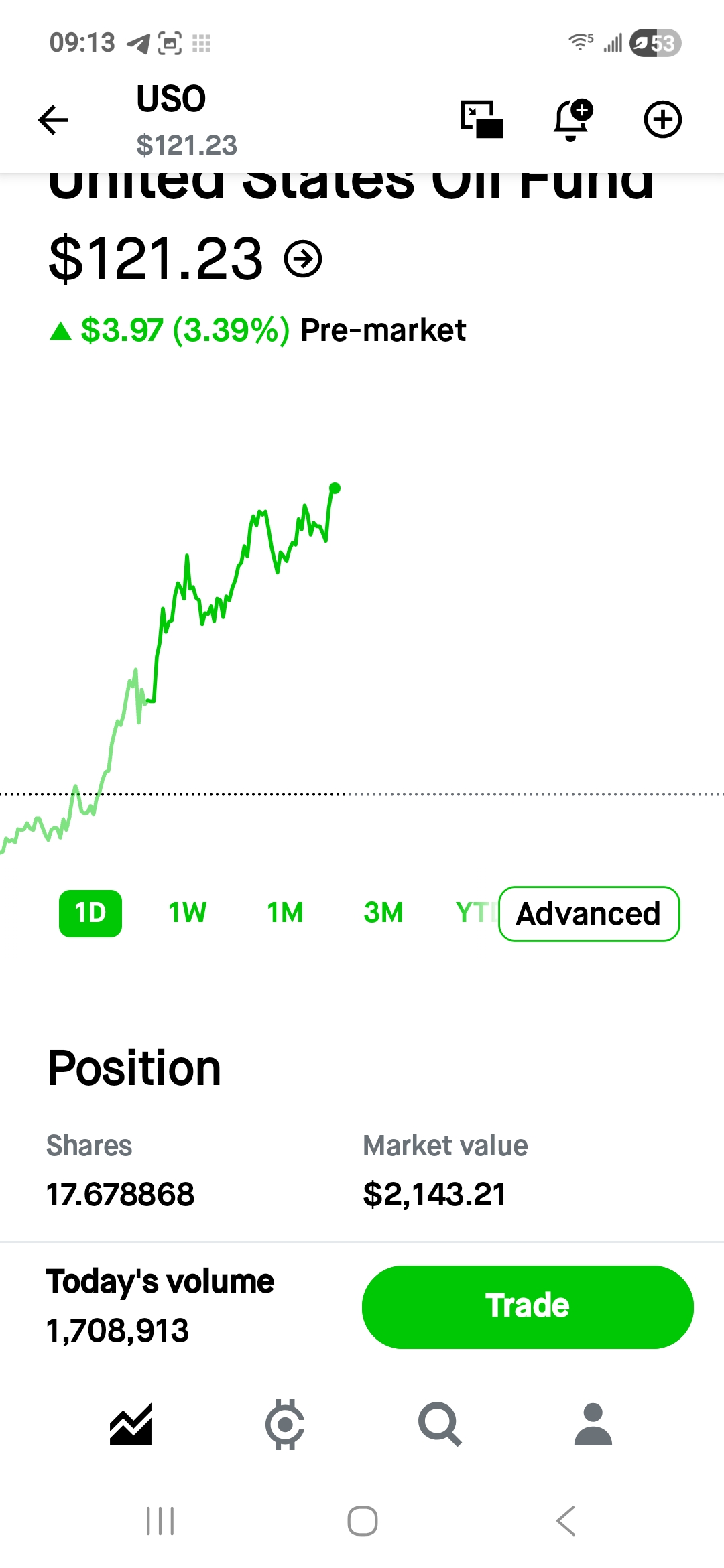This screenshot has height=1568, width=724.
Task: Switch chart to 1M range
Action: click(x=285, y=913)
